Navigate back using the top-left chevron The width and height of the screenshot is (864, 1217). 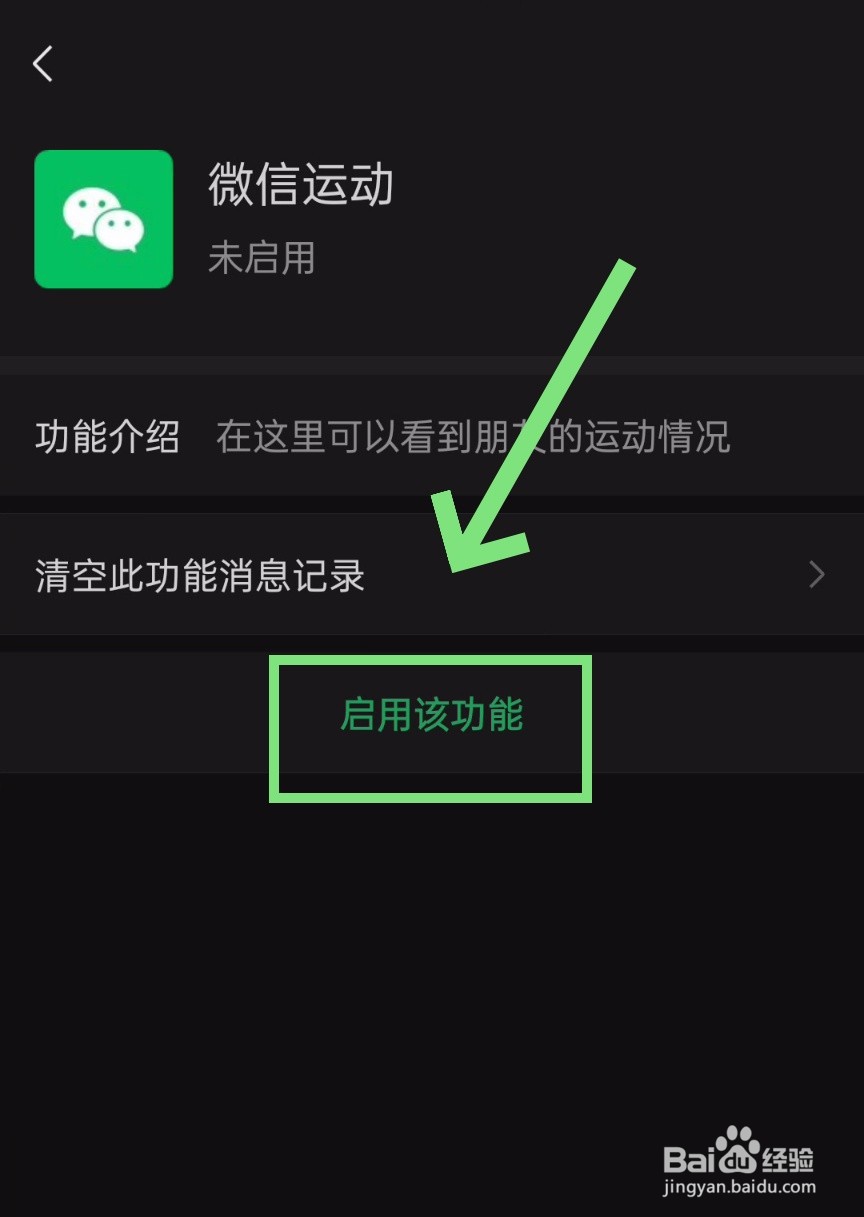tap(42, 63)
